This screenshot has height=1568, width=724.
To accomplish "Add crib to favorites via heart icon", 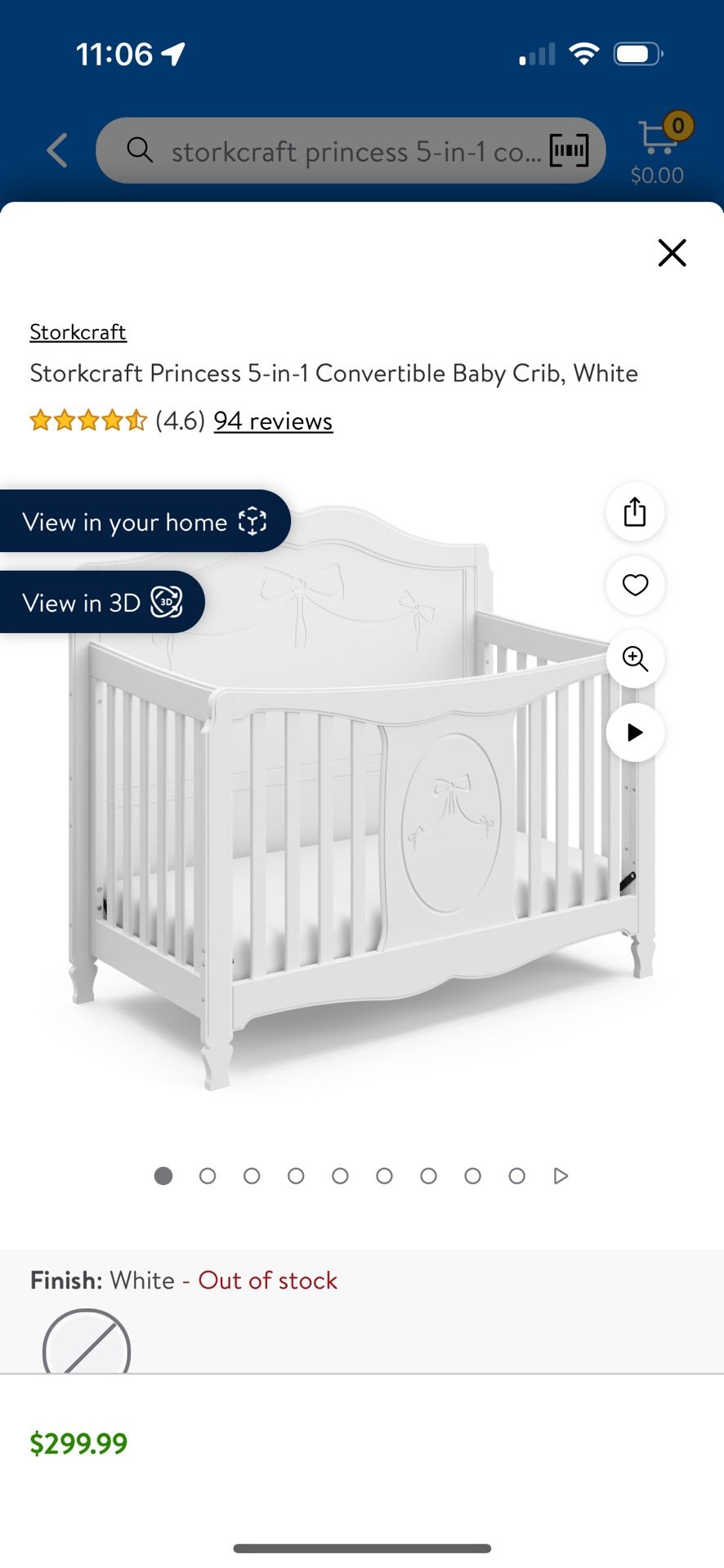I will click(635, 586).
